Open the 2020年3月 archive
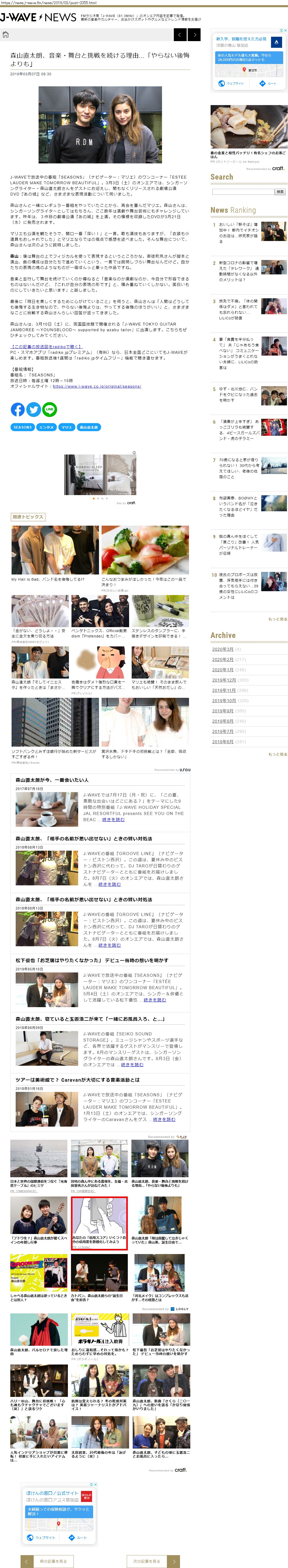Image resolution: width=288 pixels, height=1568 pixels. click(x=222, y=650)
